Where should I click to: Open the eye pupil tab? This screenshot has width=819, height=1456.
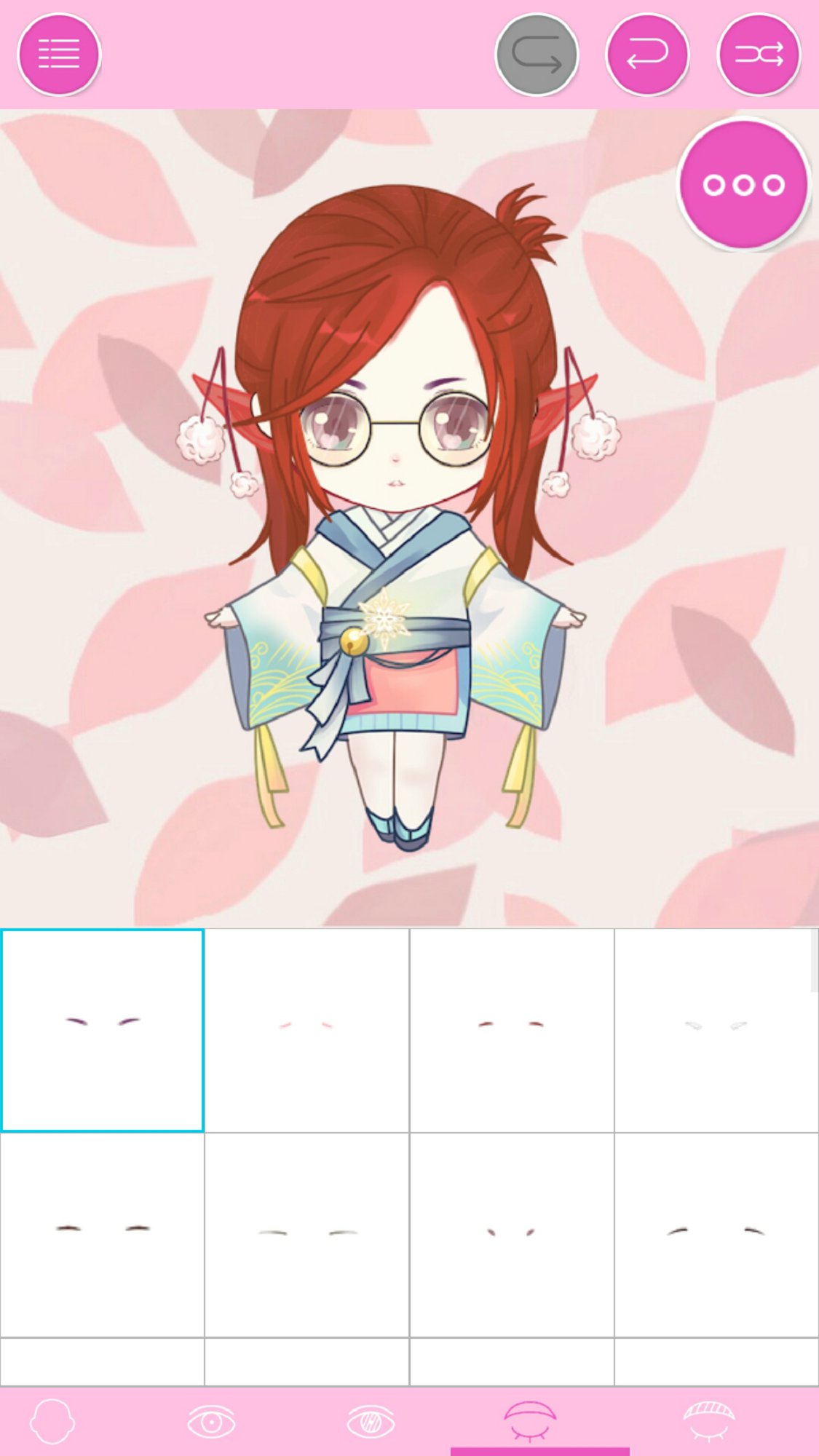click(x=371, y=1421)
